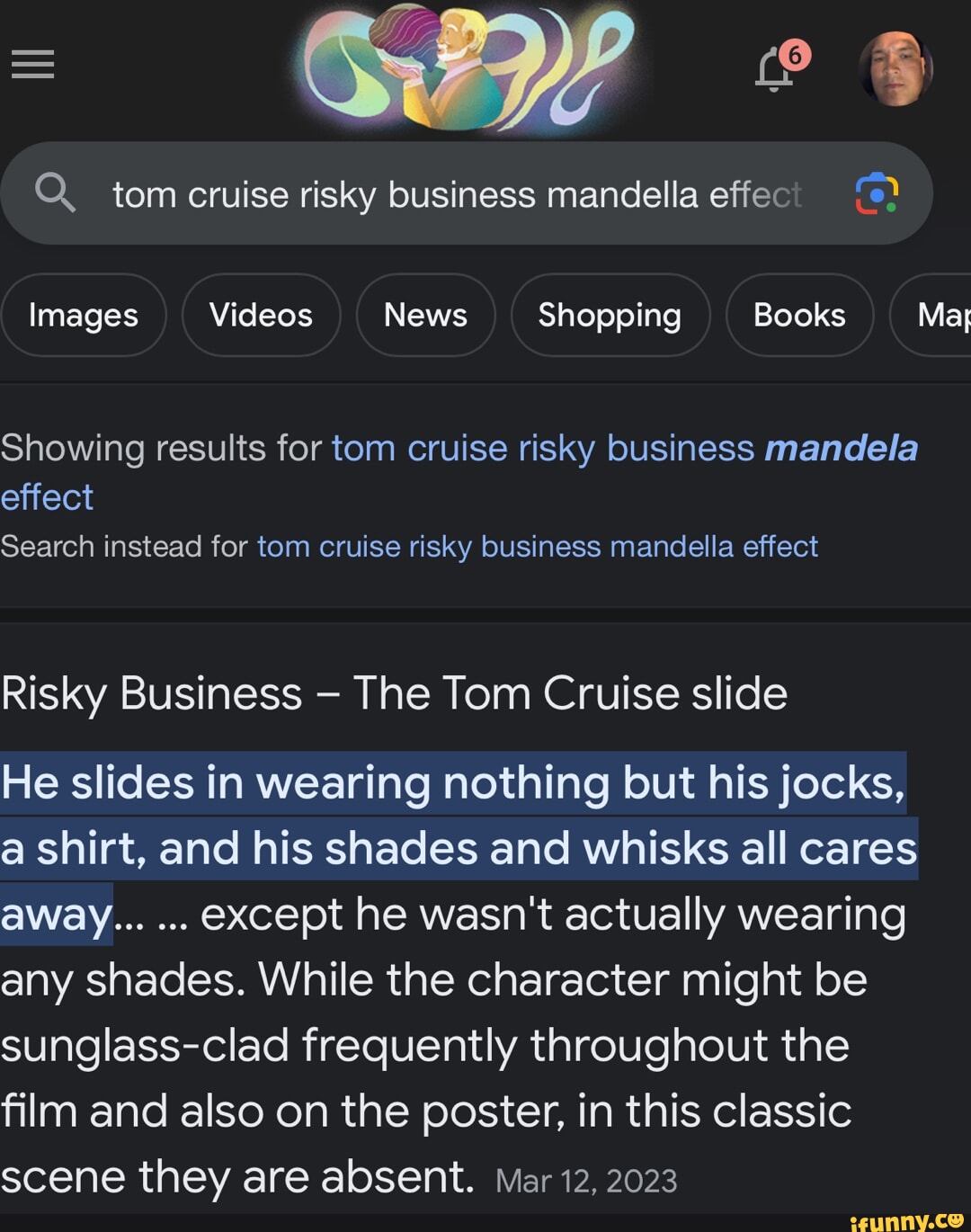This screenshot has width=971, height=1232.
Task: Open the navigation hamburger menu
Action: tap(33, 65)
